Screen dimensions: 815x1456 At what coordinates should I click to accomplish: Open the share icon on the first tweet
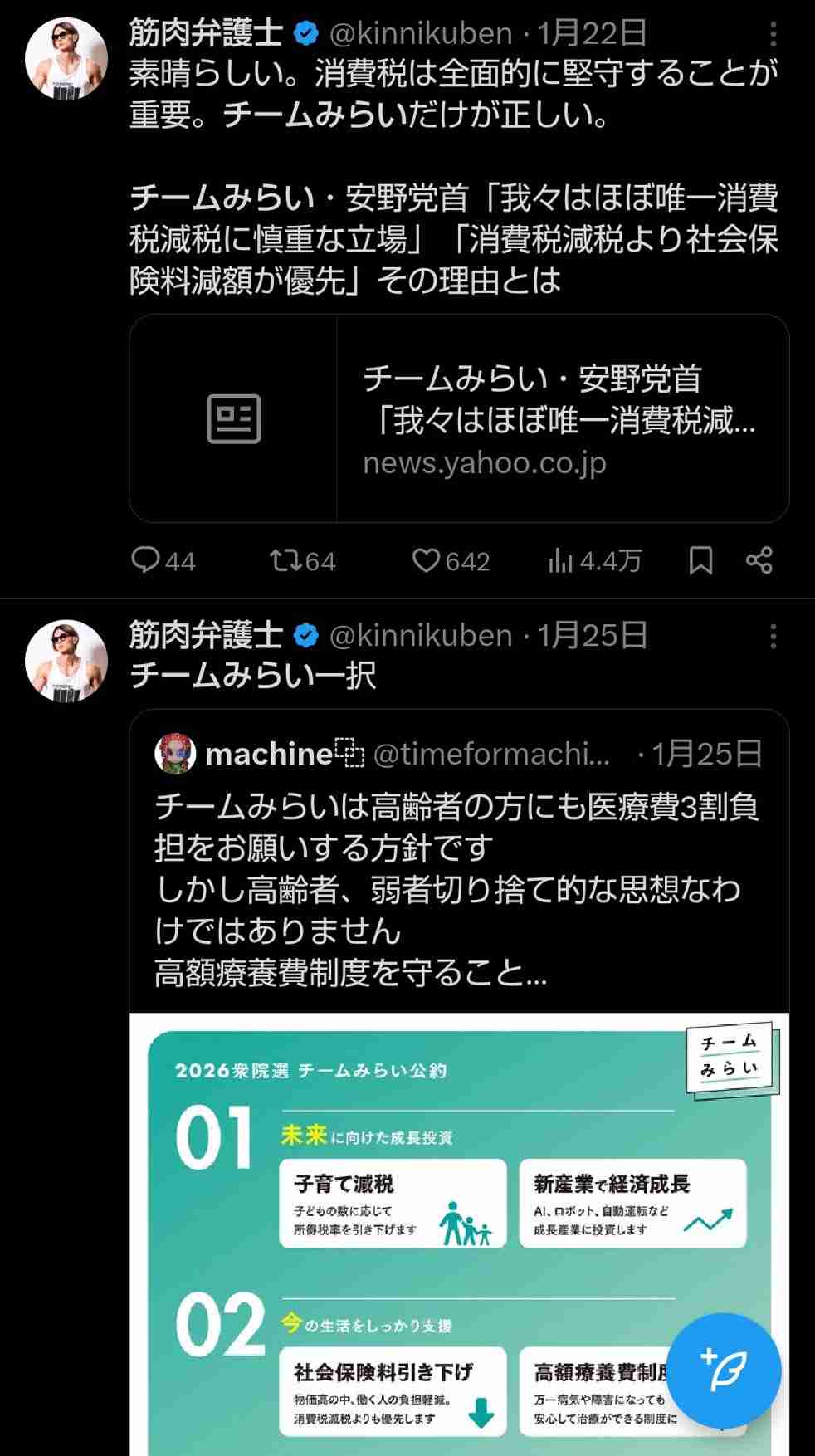click(758, 562)
